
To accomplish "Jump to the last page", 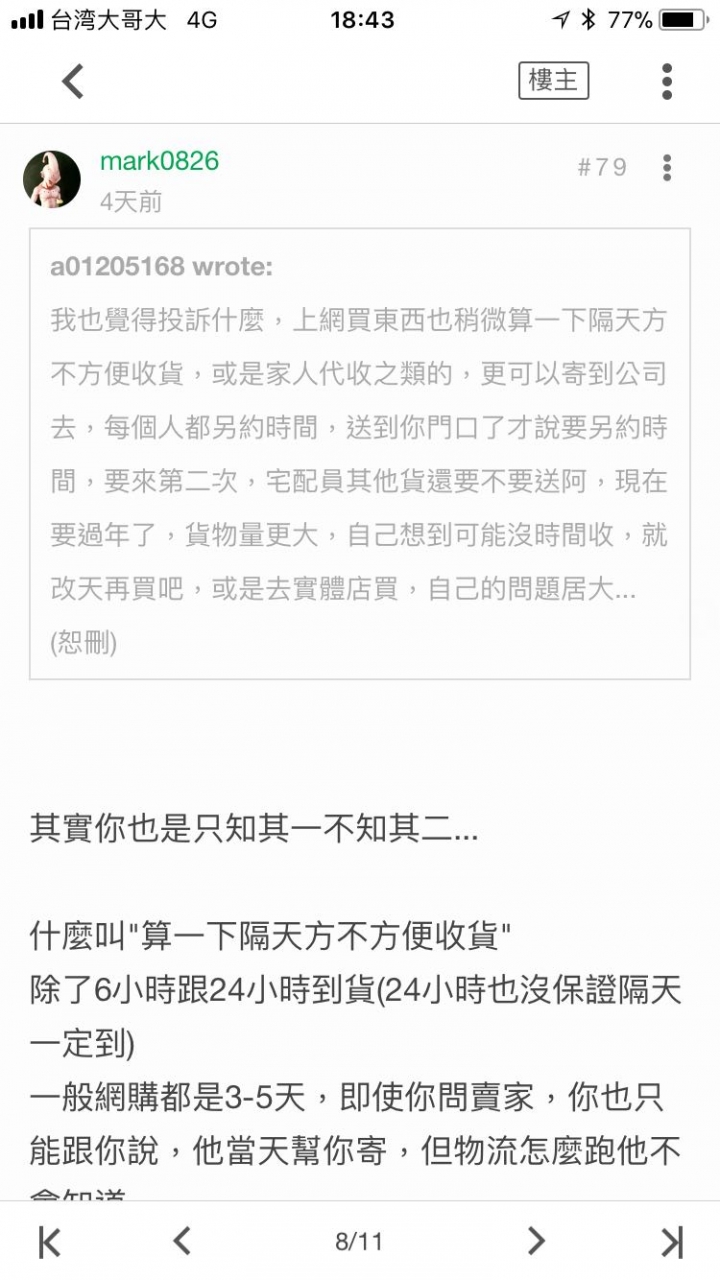I will pyautogui.click(x=671, y=1242).
